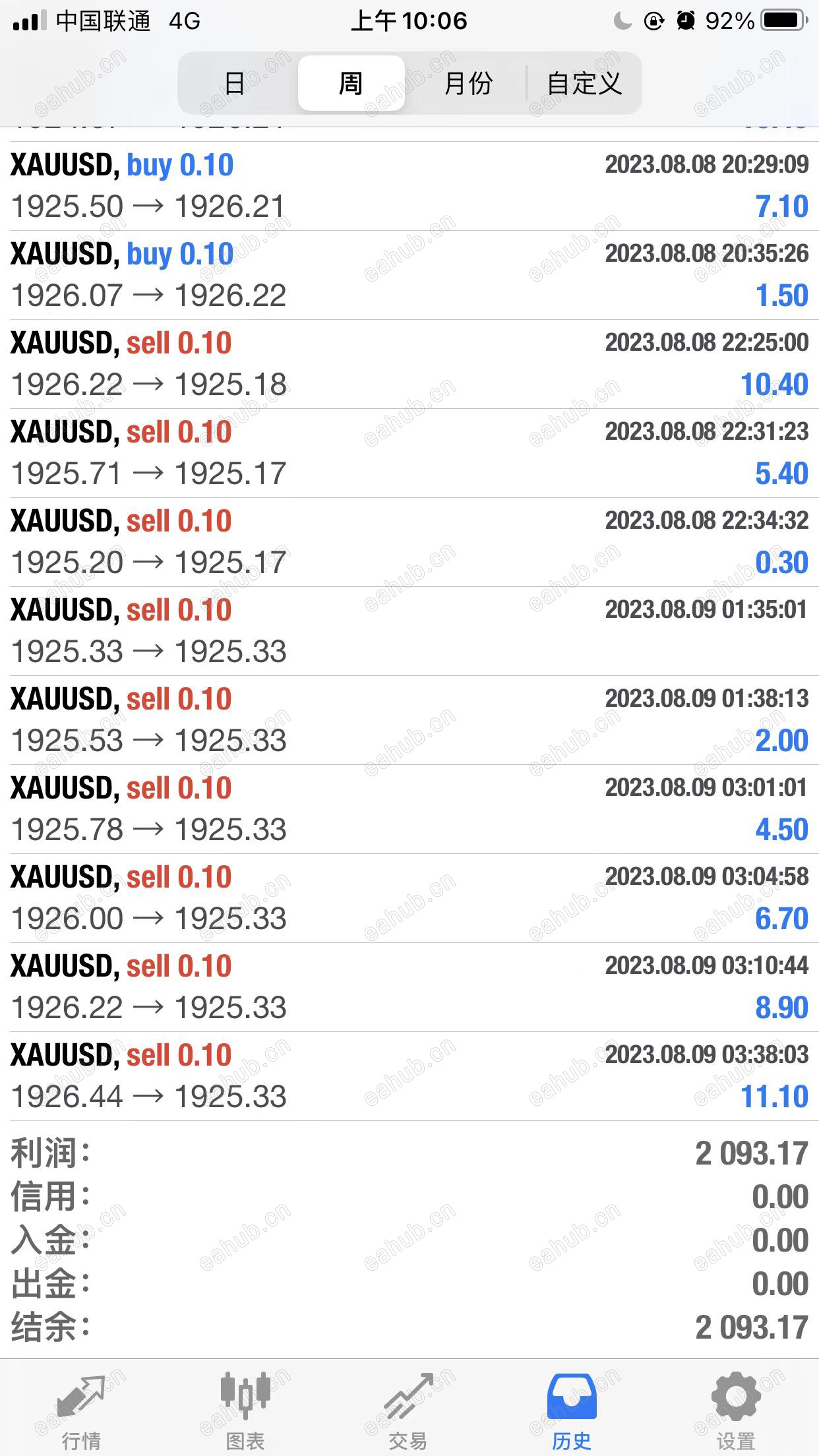Select the sell trade with profit 6.70
The image size is (819, 1456).
click(x=409, y=898)
